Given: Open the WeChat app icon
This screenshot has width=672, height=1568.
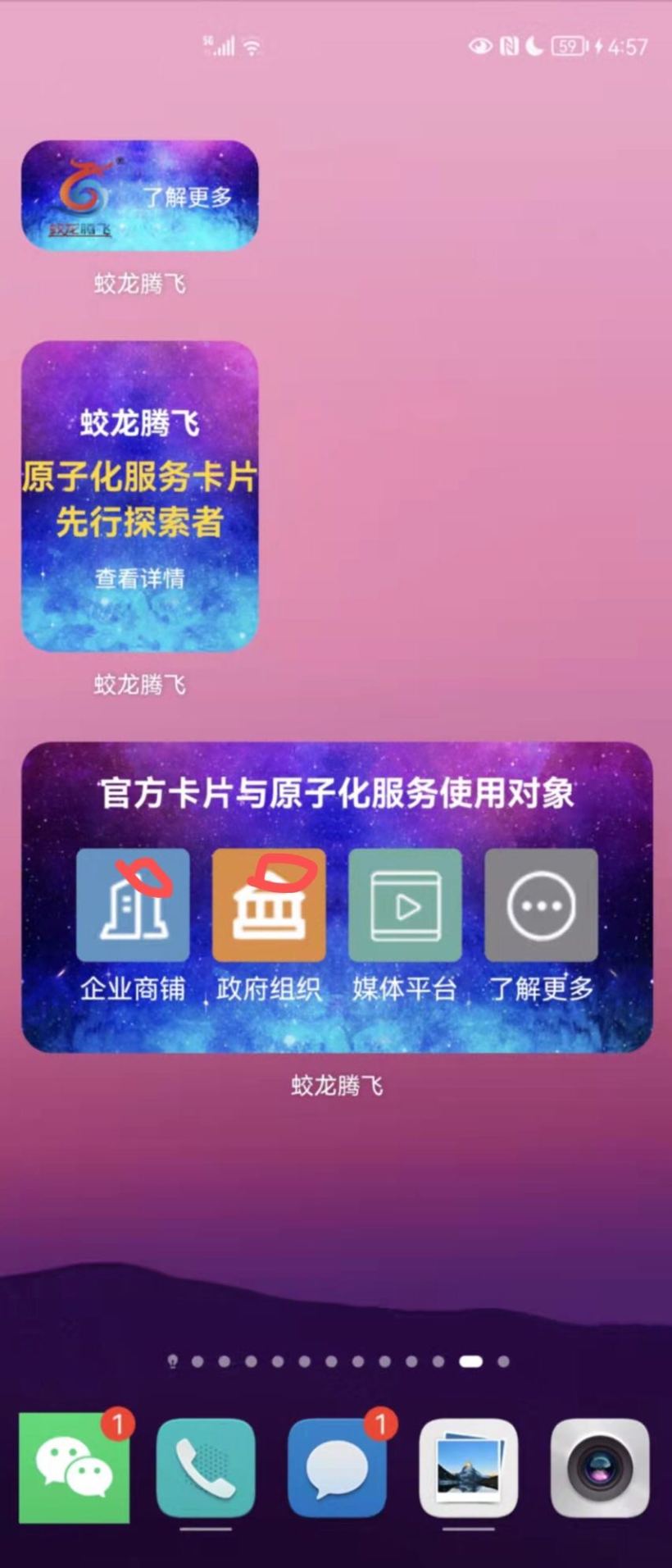Looking at the screenshot, I should tap(75, 1468).
